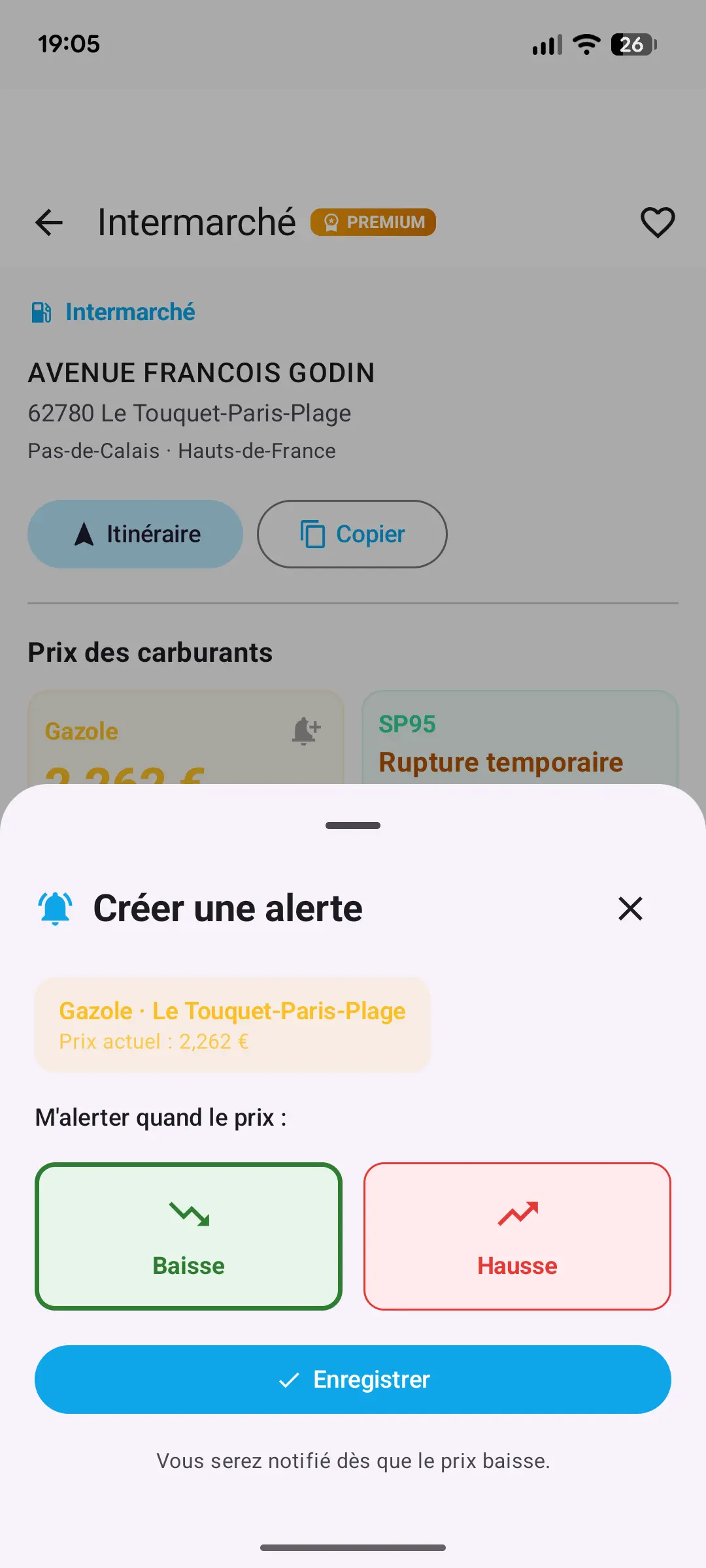Open Itinéraire to get directions
Screen dimensions: 706x1568
[134, 534]
